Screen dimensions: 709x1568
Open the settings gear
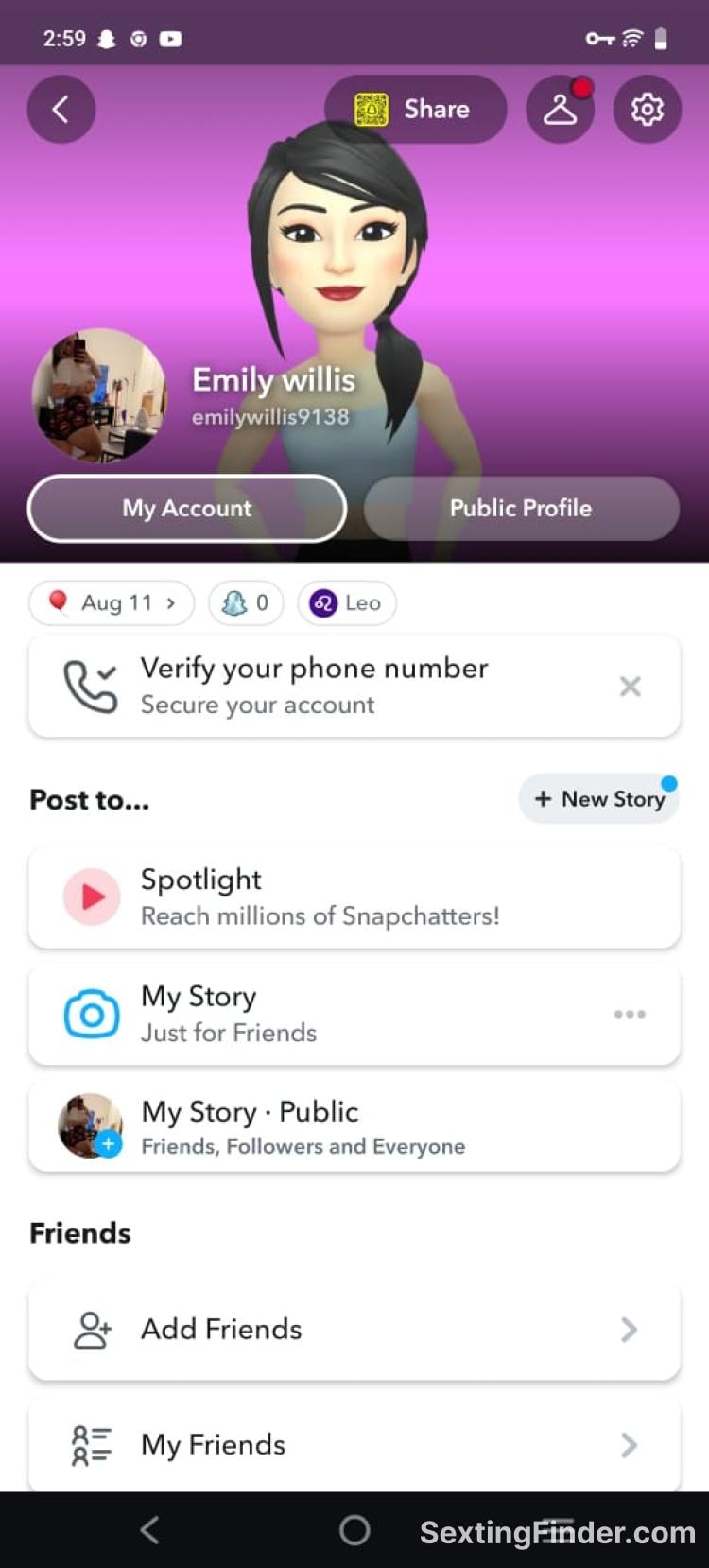(x=647, y=110)
